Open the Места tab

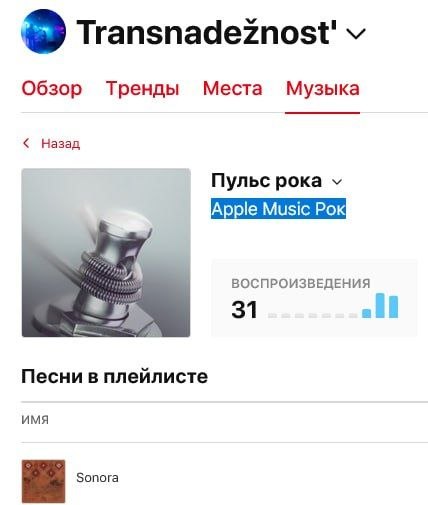[x=233, y=89]
